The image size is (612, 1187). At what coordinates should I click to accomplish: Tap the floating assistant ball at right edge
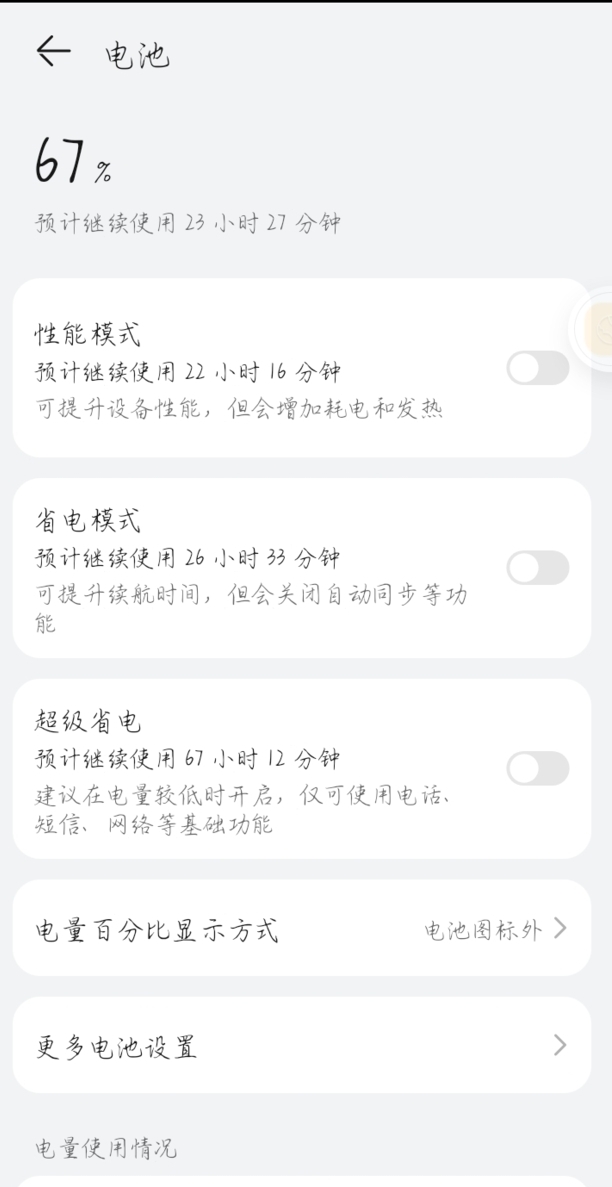595,329
